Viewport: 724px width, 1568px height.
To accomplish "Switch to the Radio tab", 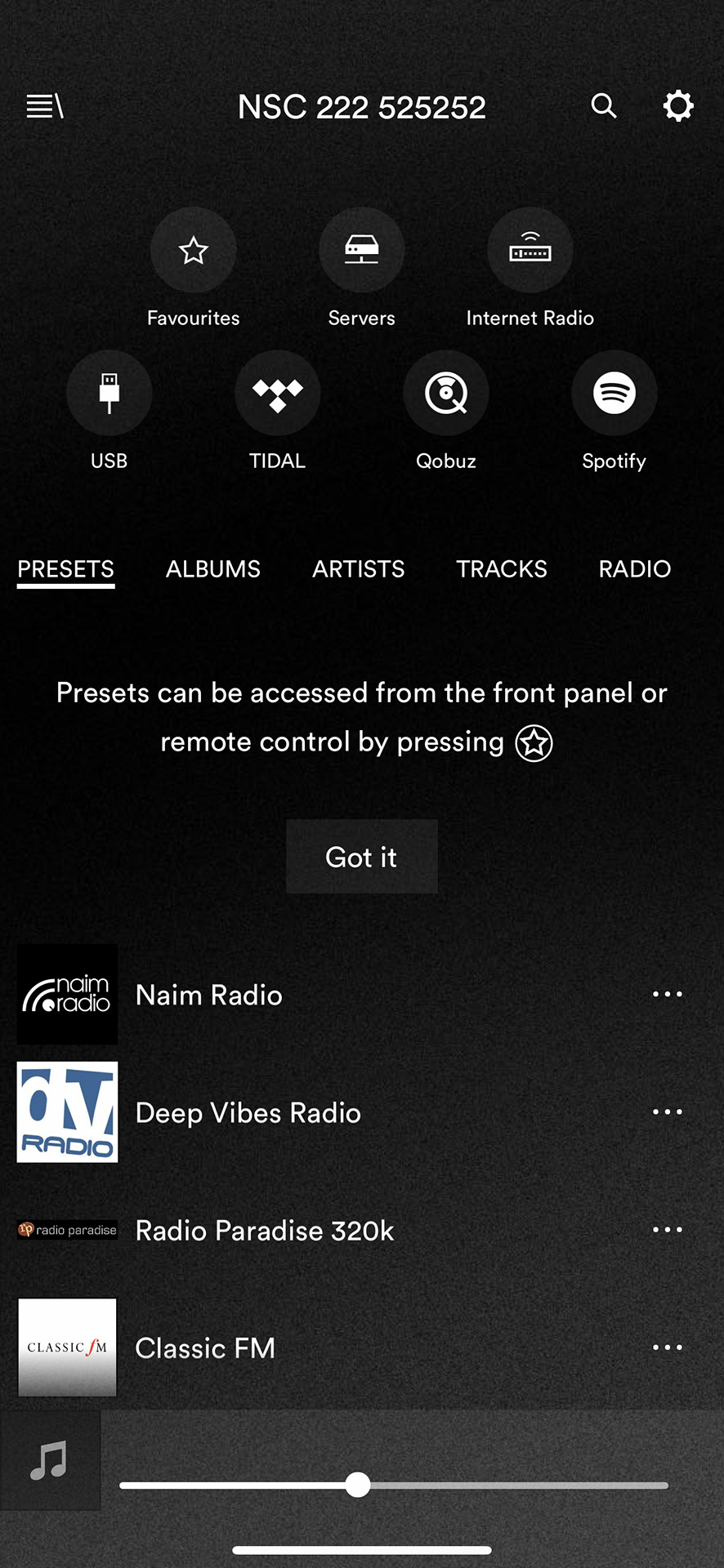I will pyautogui.click(x=635, y=569).
